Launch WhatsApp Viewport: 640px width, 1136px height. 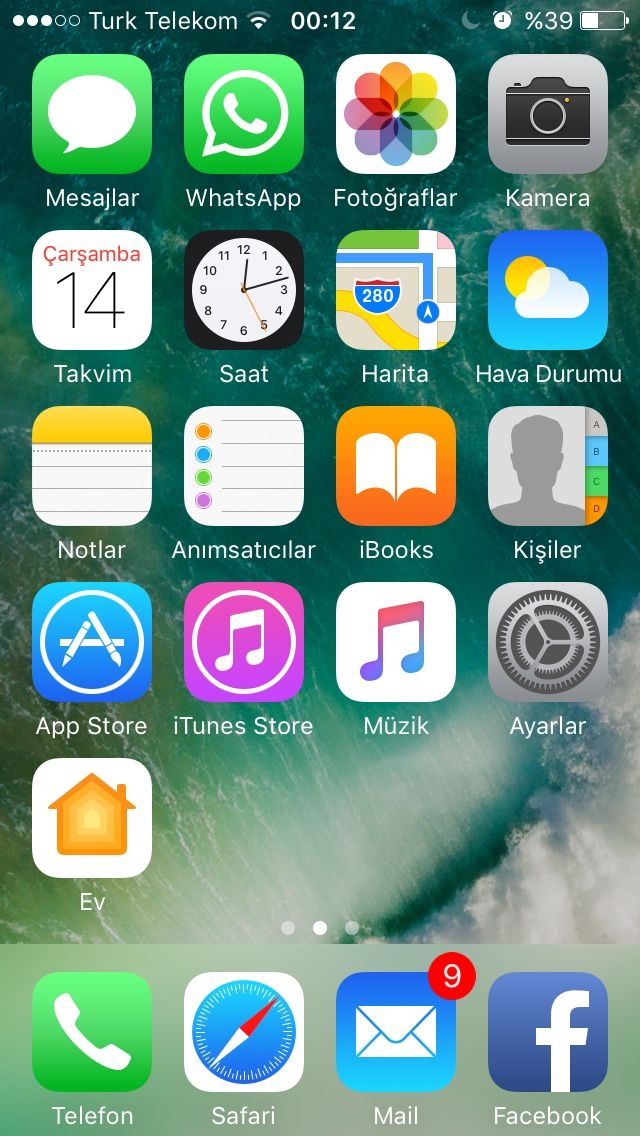coord(244,114)
